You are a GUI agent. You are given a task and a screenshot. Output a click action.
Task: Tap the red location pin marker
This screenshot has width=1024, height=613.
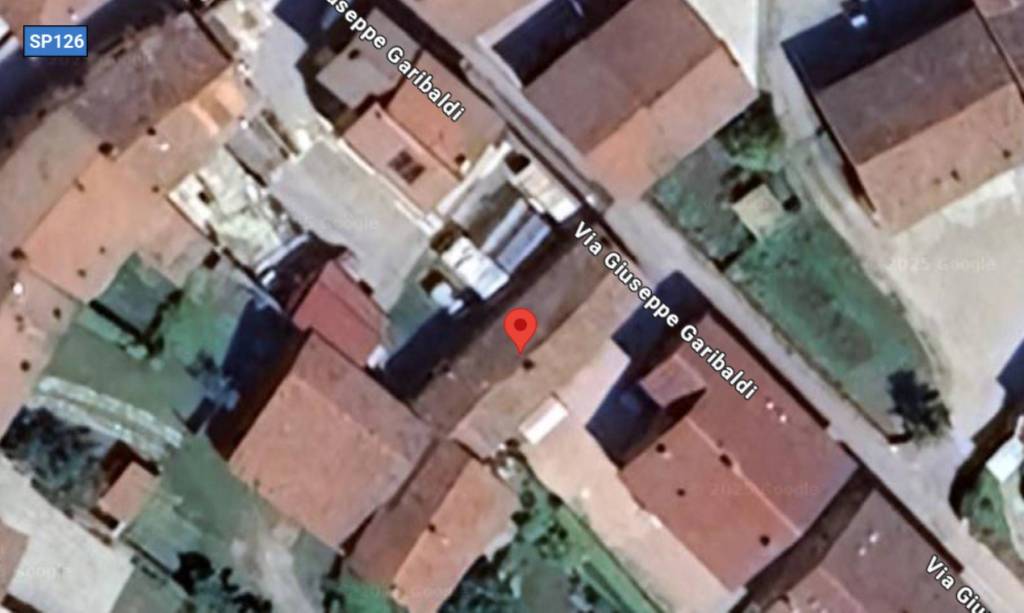tap(519, 327)
